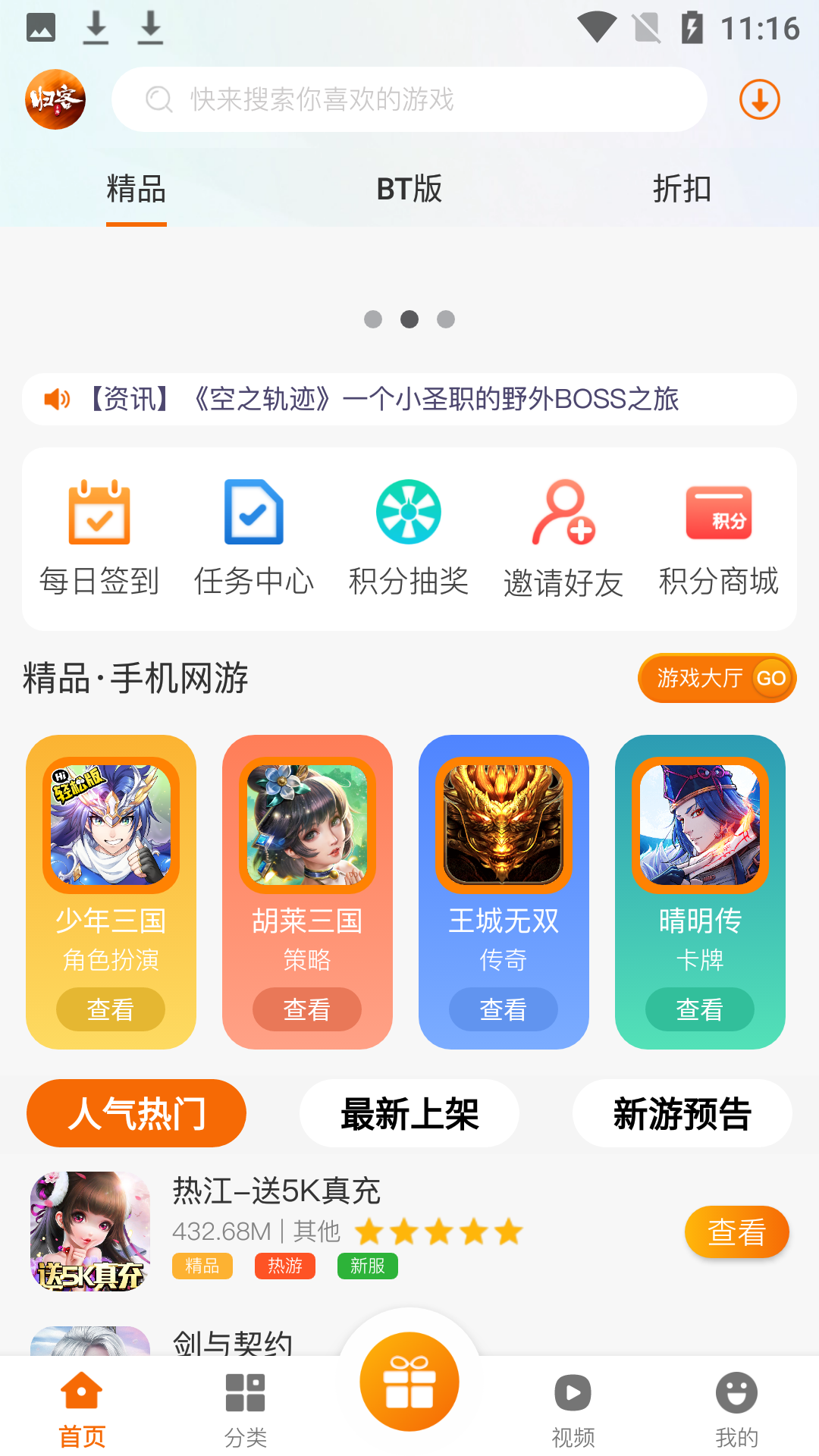Viewport: 819px width, 1456px height.
Task: Select the 新游预告 tab
Action: pyautogui.click(x=682, y=1113)
